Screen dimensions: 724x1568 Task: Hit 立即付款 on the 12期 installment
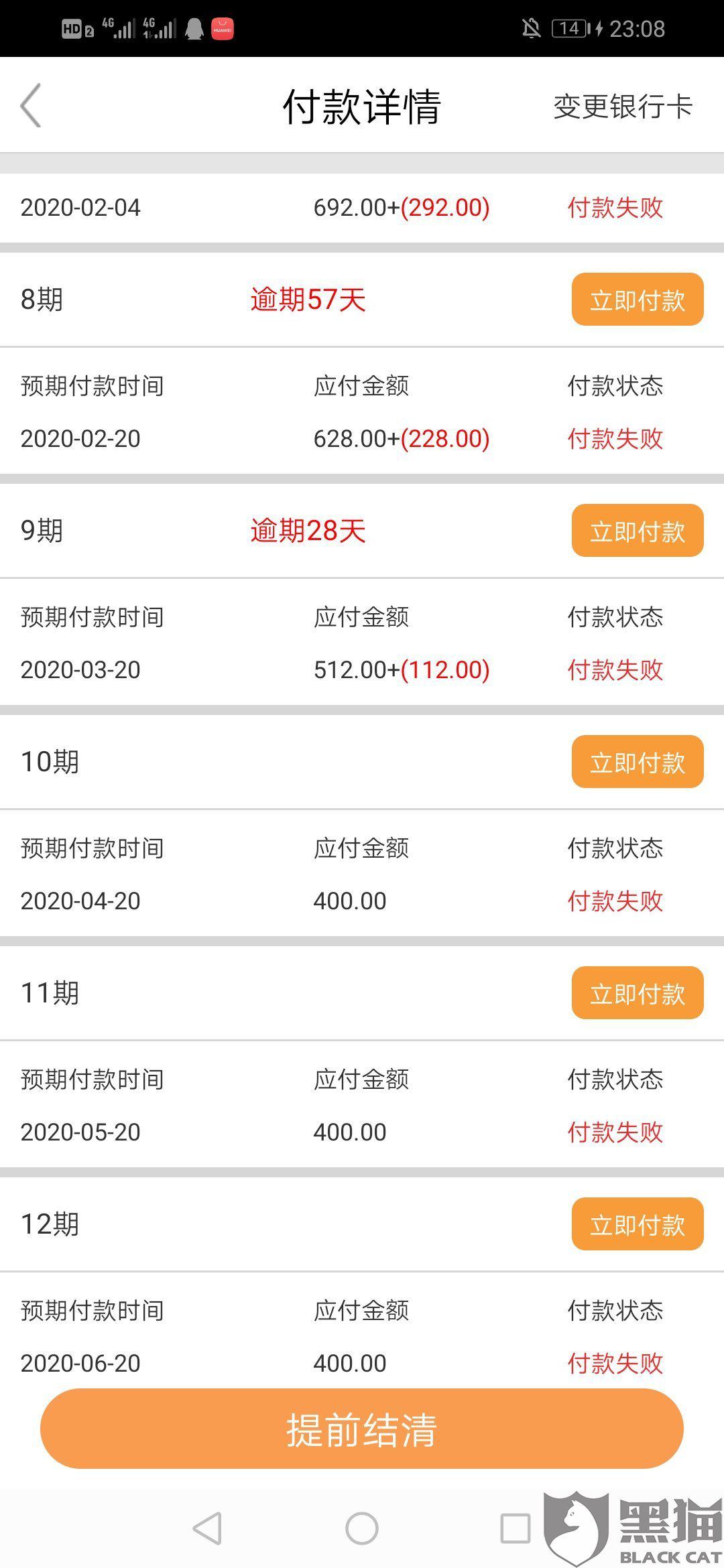(x=637, y=1224)
